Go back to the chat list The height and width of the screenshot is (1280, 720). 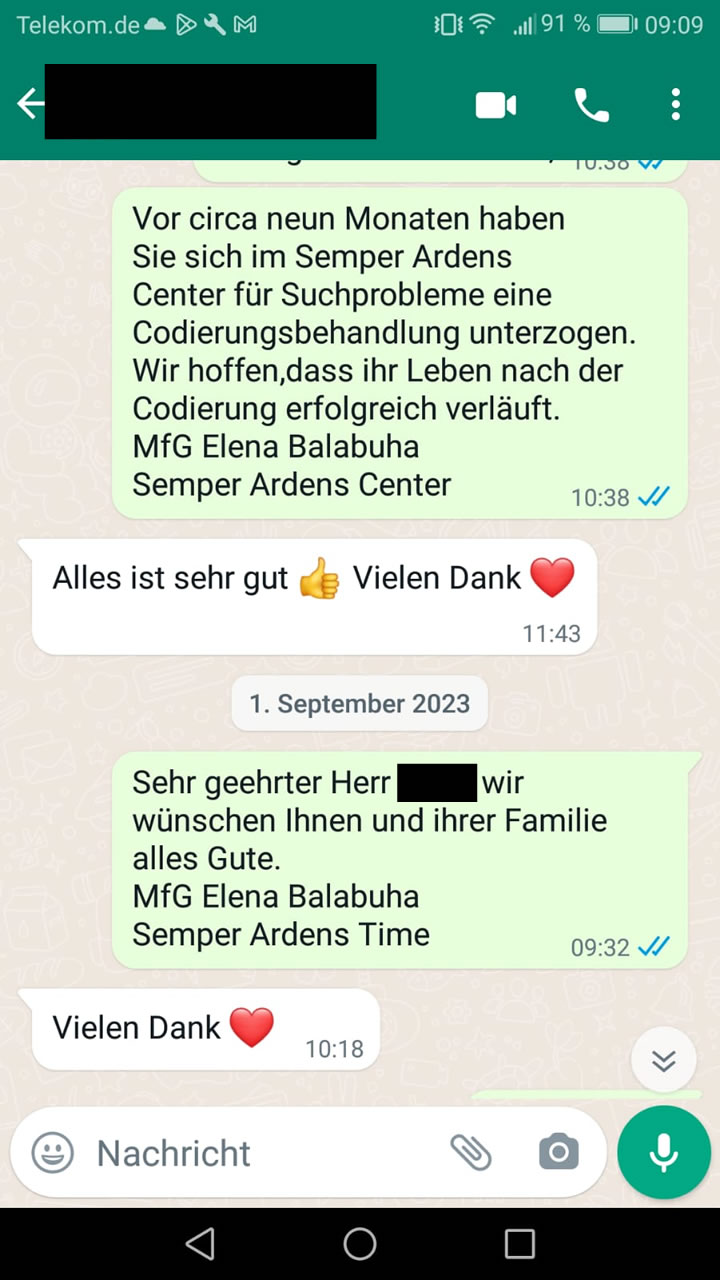pyautogui.click(x=30, y=103)
